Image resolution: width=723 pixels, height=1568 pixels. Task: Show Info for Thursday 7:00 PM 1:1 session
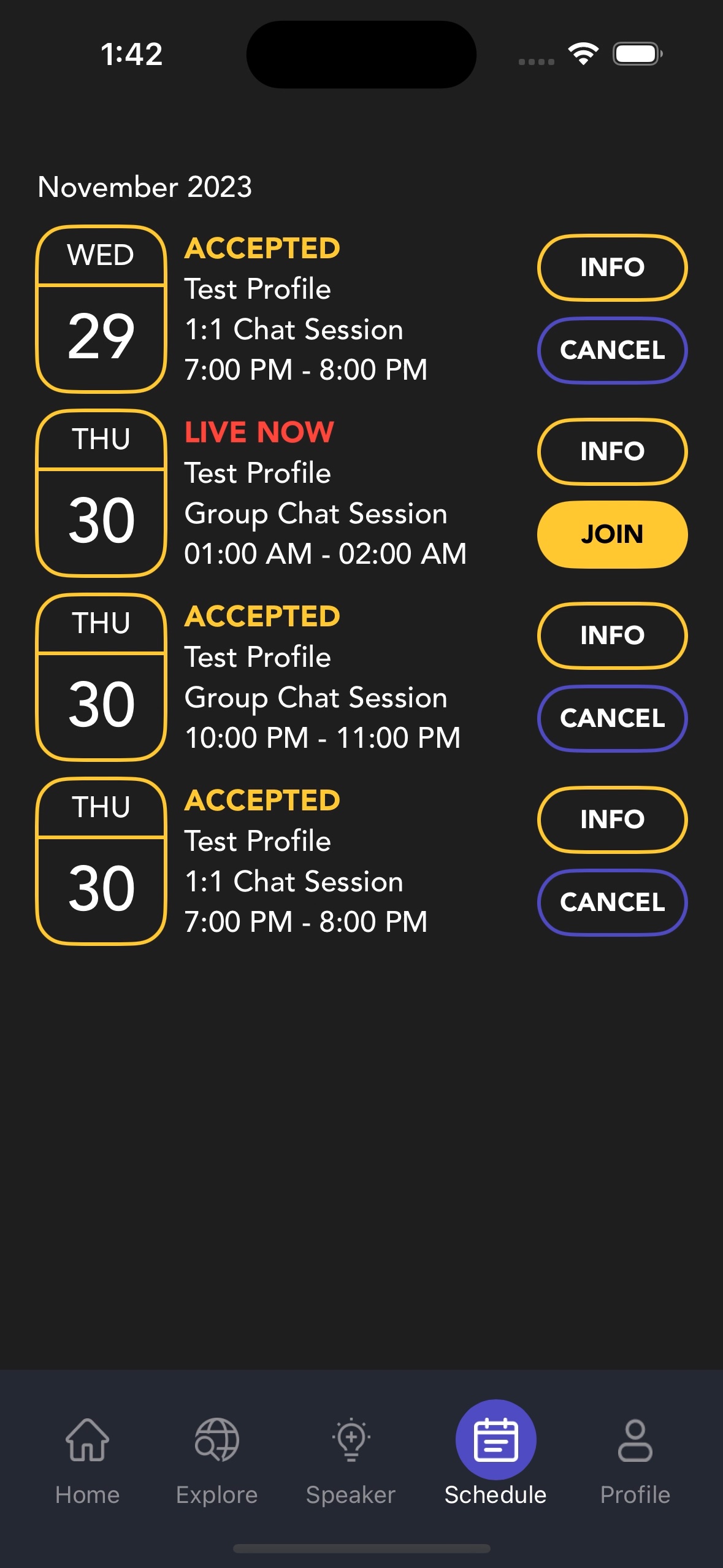click(x=612, y=820)
